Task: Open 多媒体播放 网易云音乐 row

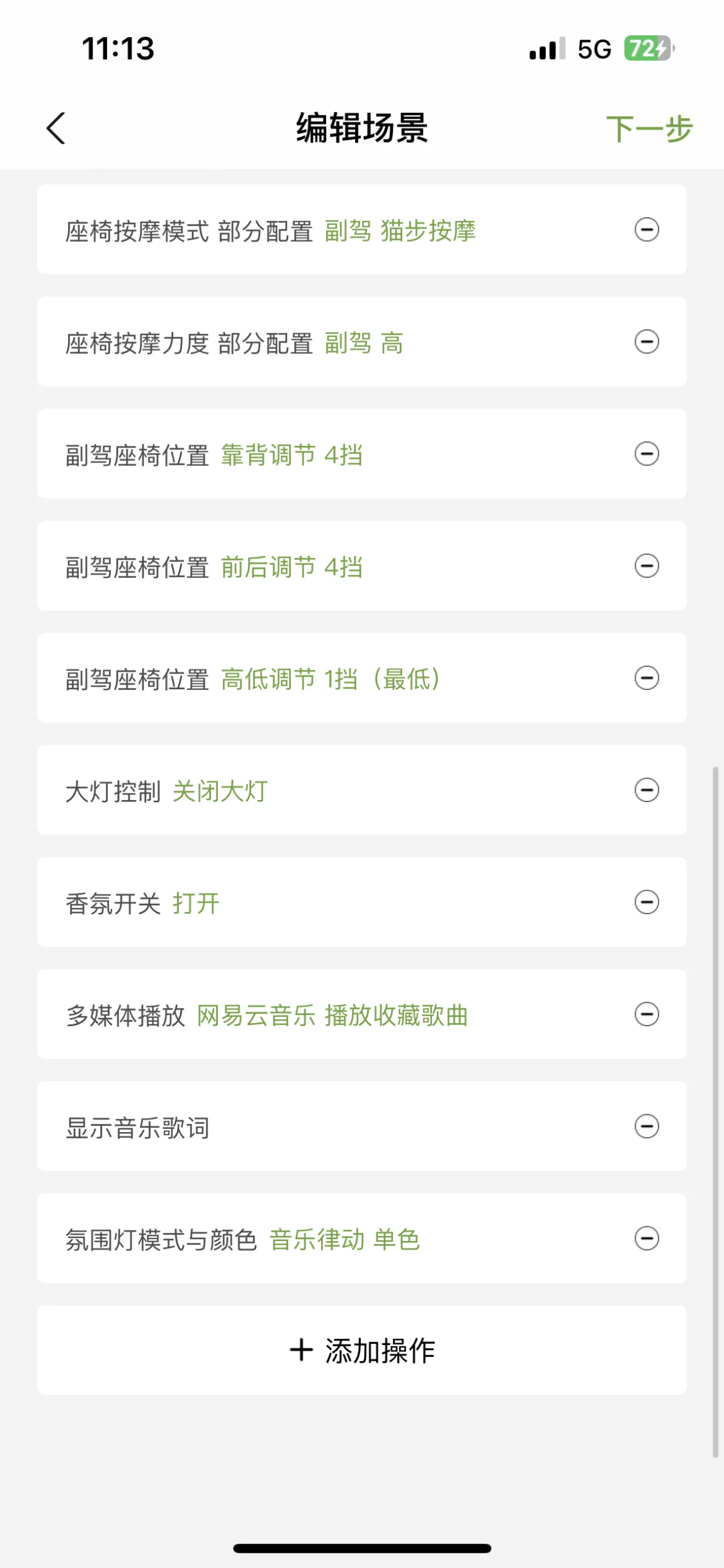Action: pyautogui.click(x=362, y=1014)
